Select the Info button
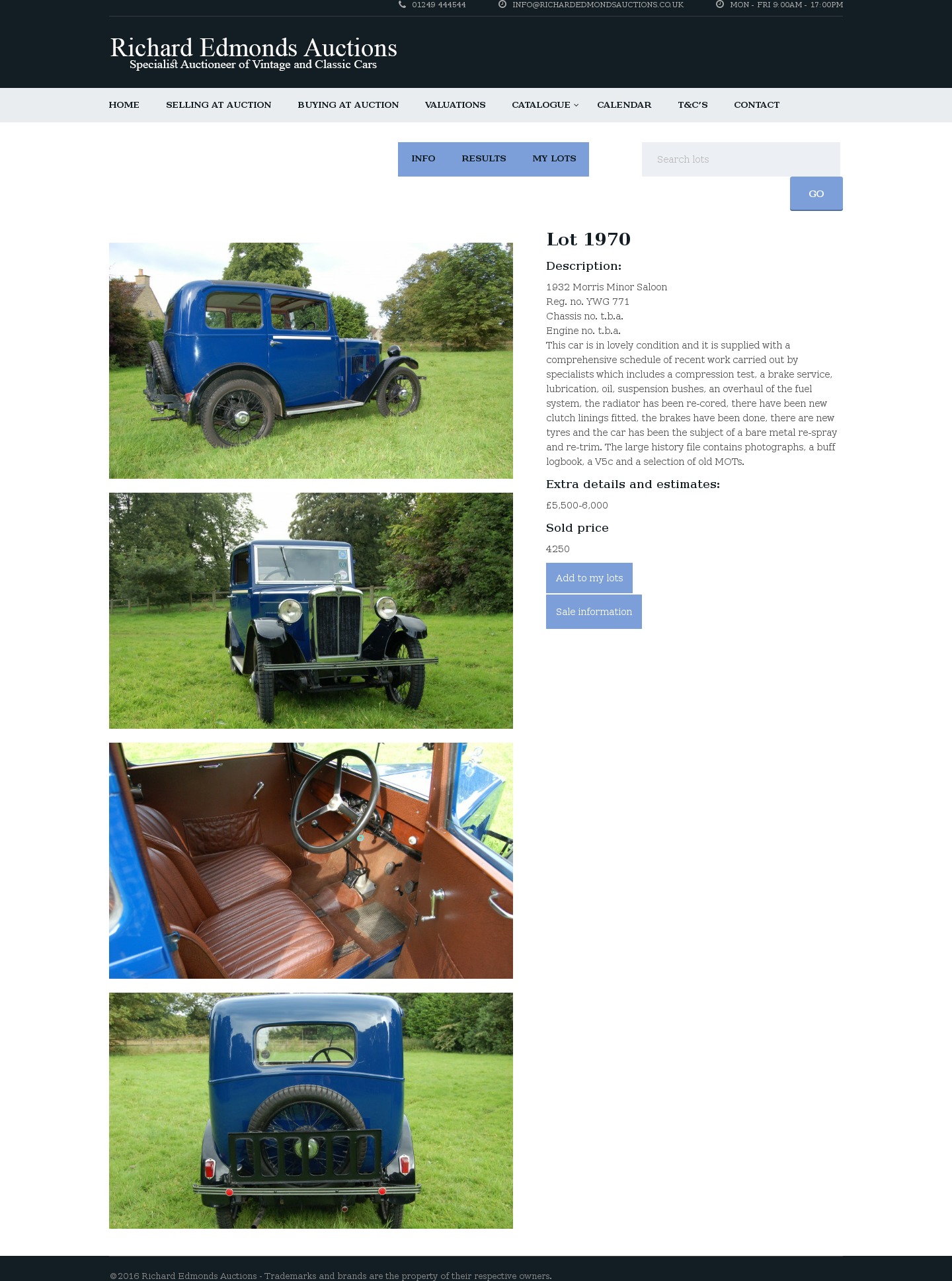The image size is (952, 1281). click(423, 159)
